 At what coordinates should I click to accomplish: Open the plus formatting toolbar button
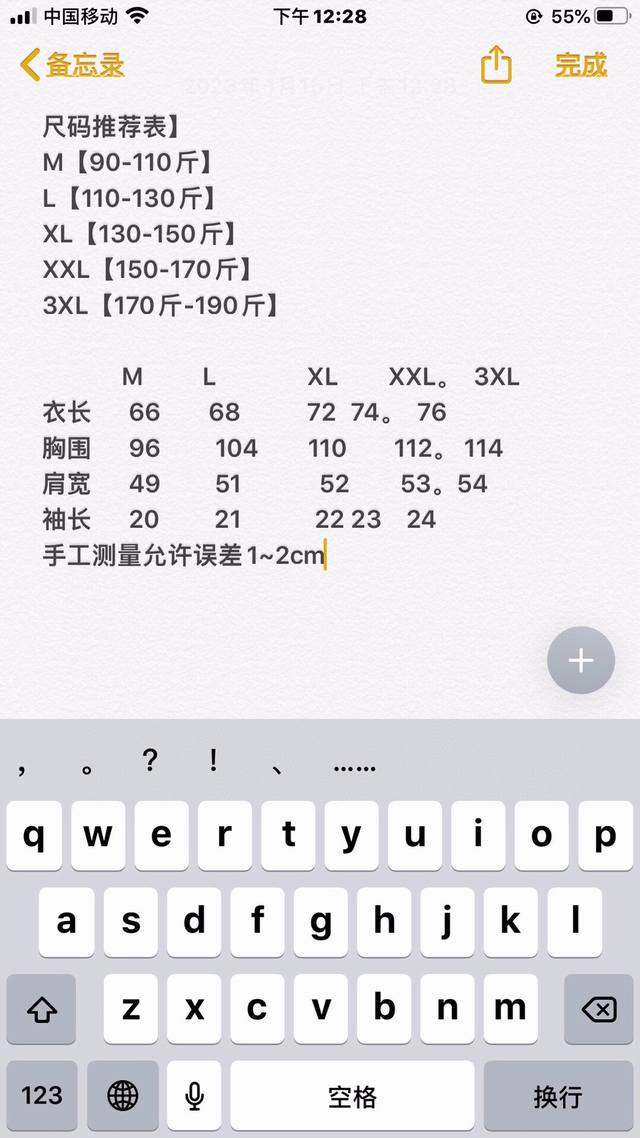581,660
